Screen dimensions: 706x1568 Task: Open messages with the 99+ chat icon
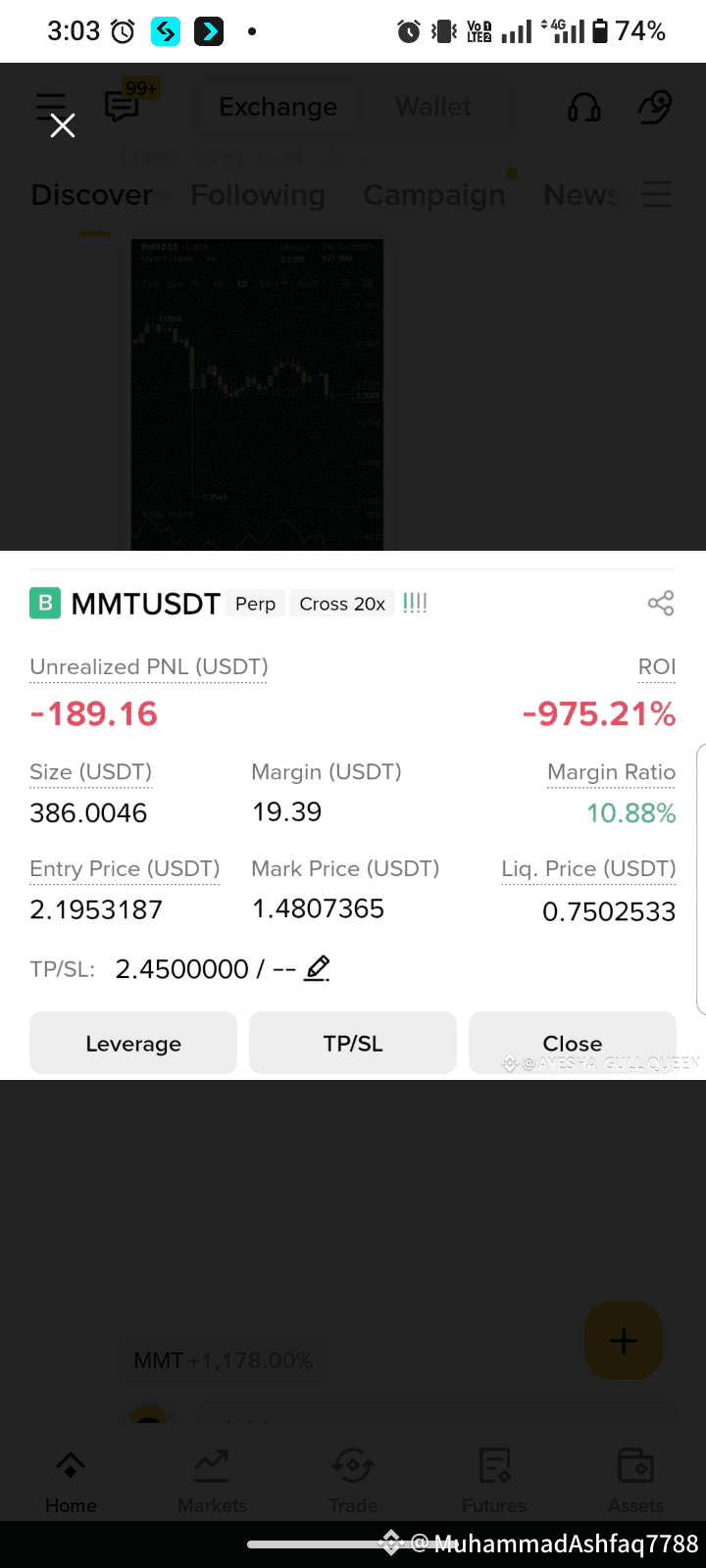point(122,108)
